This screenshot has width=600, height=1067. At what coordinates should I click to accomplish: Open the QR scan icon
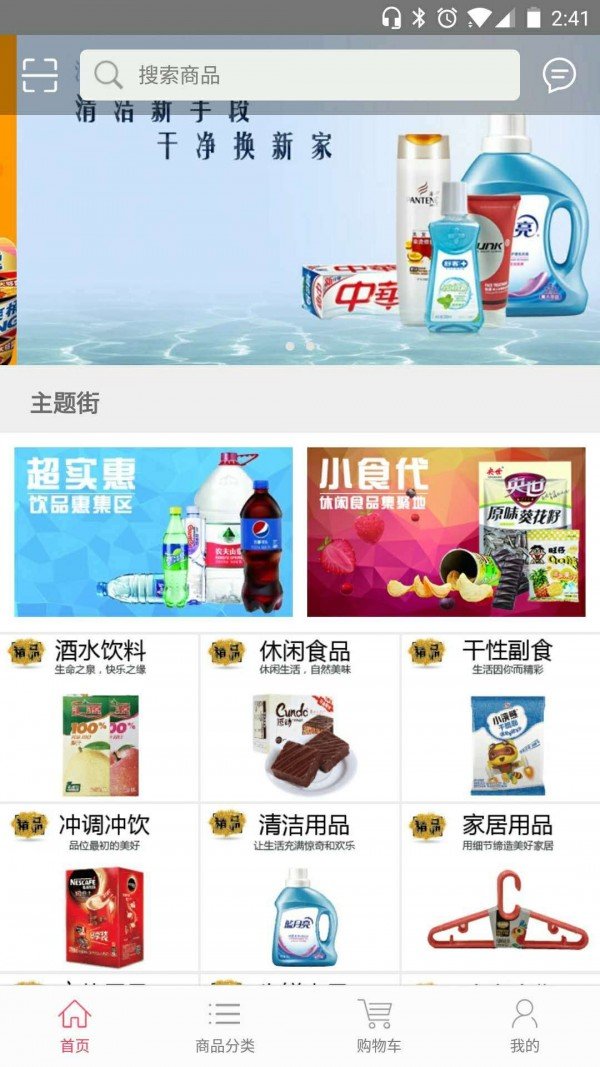(x=40, y=75)
